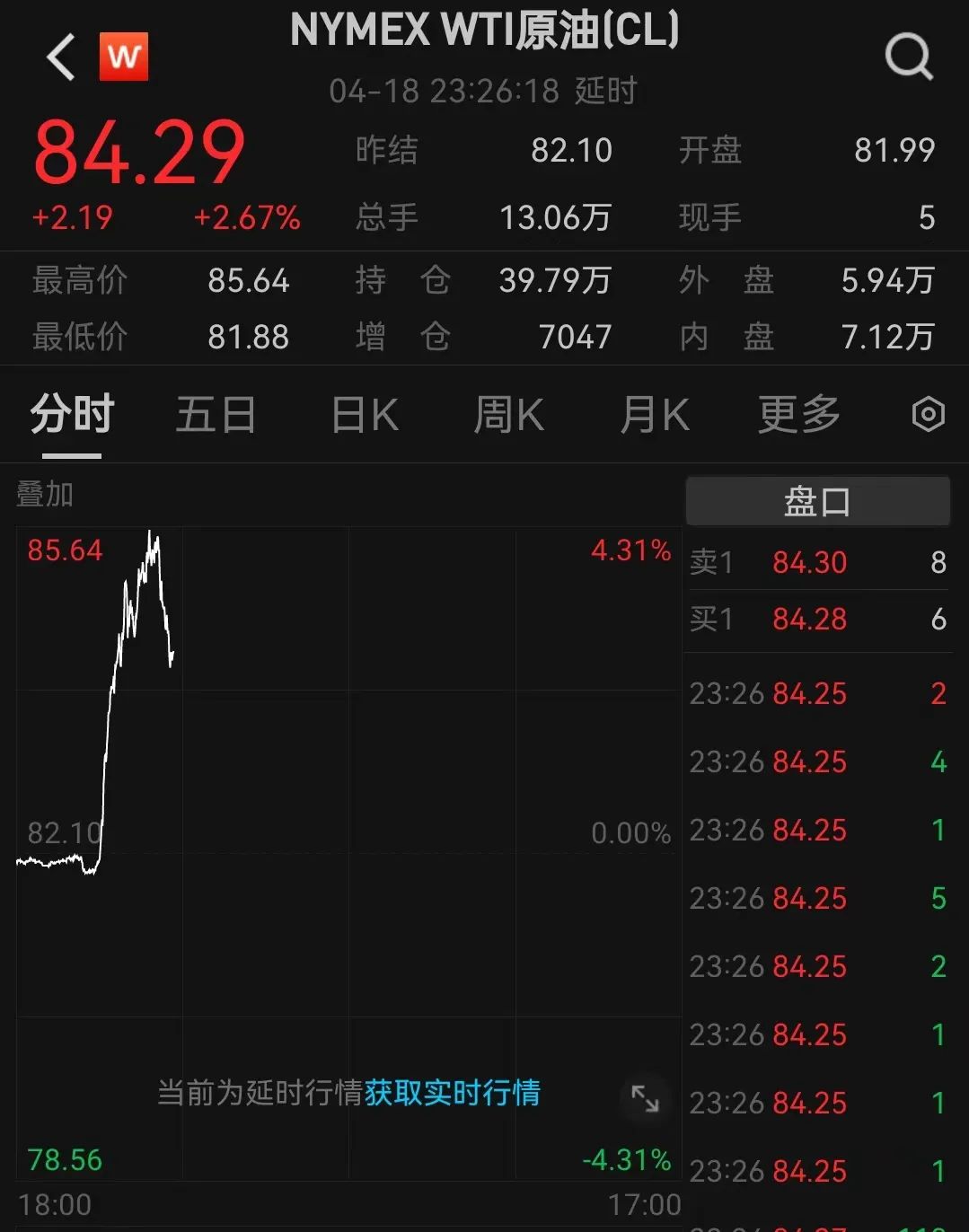Switch to the 日K chart tab
This screenshot has height=1232, width=969.
coord(365,416)
